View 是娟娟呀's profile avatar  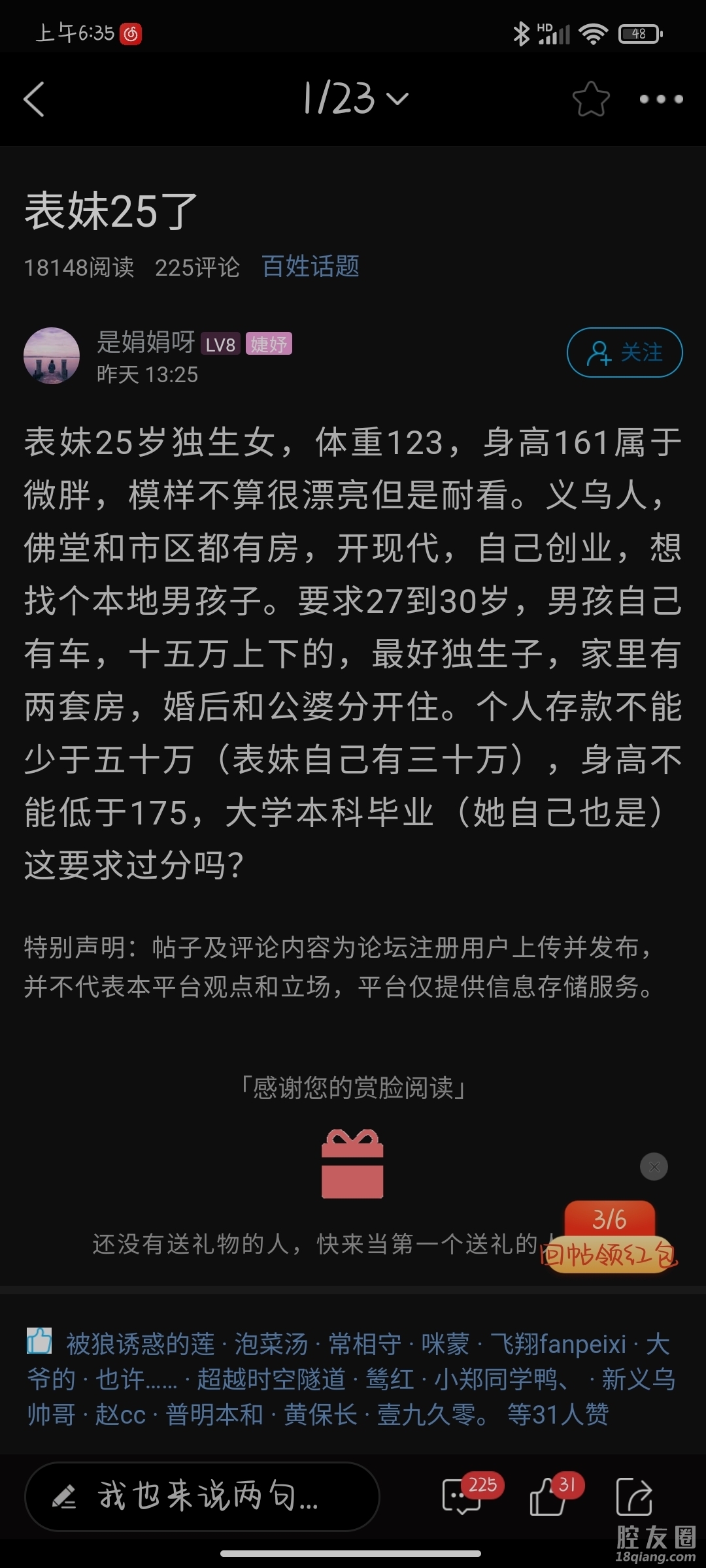[52, 355]
